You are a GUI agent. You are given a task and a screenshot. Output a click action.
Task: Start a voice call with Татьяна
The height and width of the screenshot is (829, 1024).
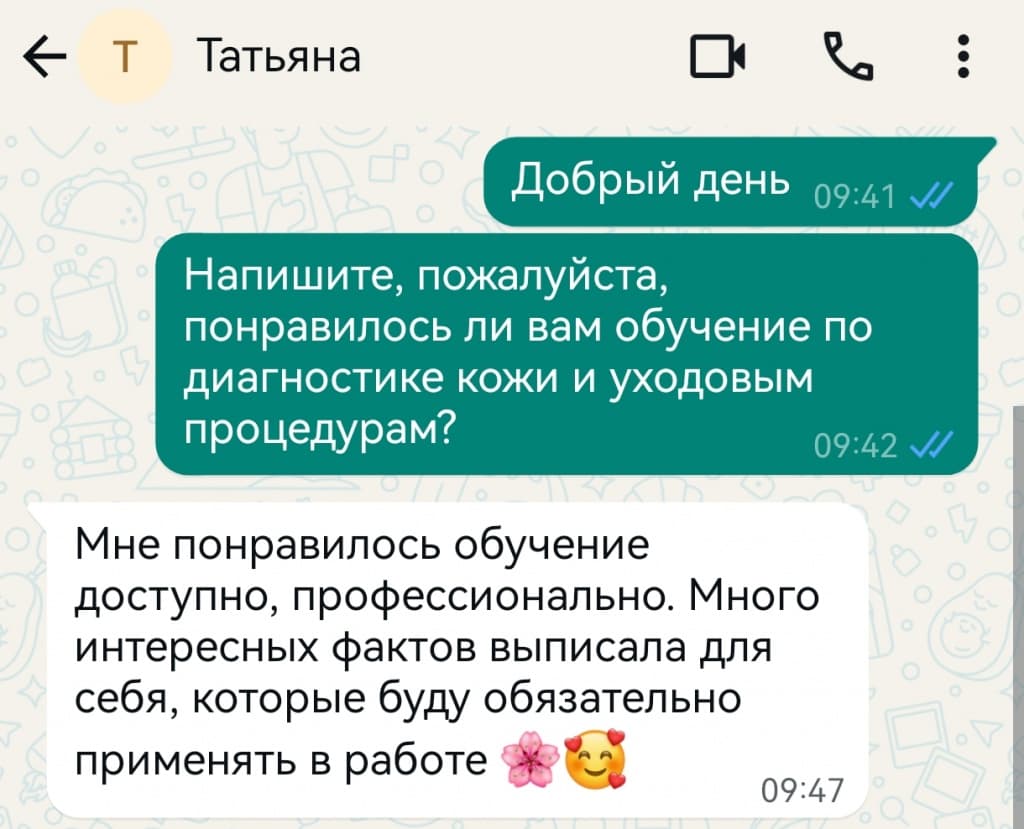coord(848,57)
